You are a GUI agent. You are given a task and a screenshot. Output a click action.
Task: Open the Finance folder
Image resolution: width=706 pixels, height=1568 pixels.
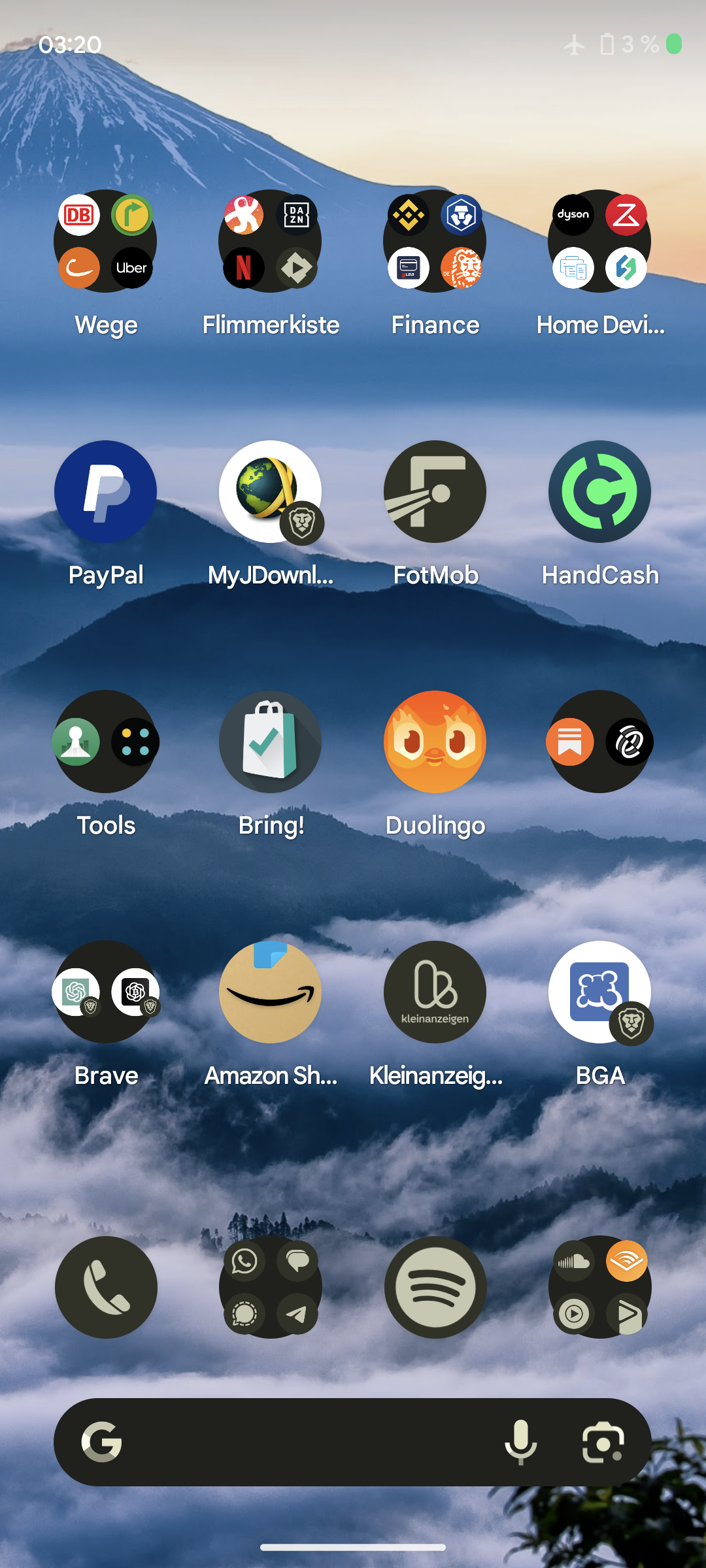click(435, 242)
